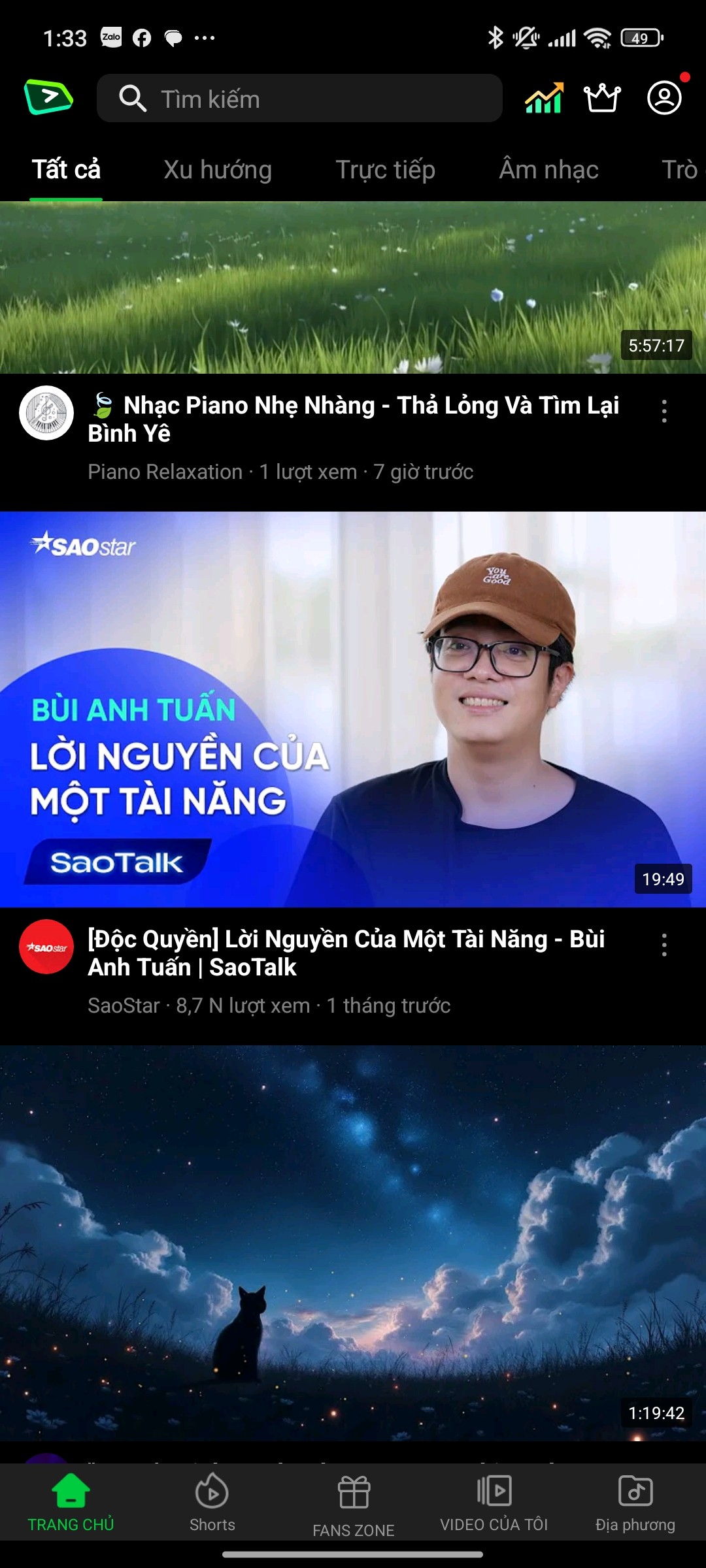Switch to the Xu hướng tab
Viewport: 706px width, 1568px height.
tap(218, 170)
